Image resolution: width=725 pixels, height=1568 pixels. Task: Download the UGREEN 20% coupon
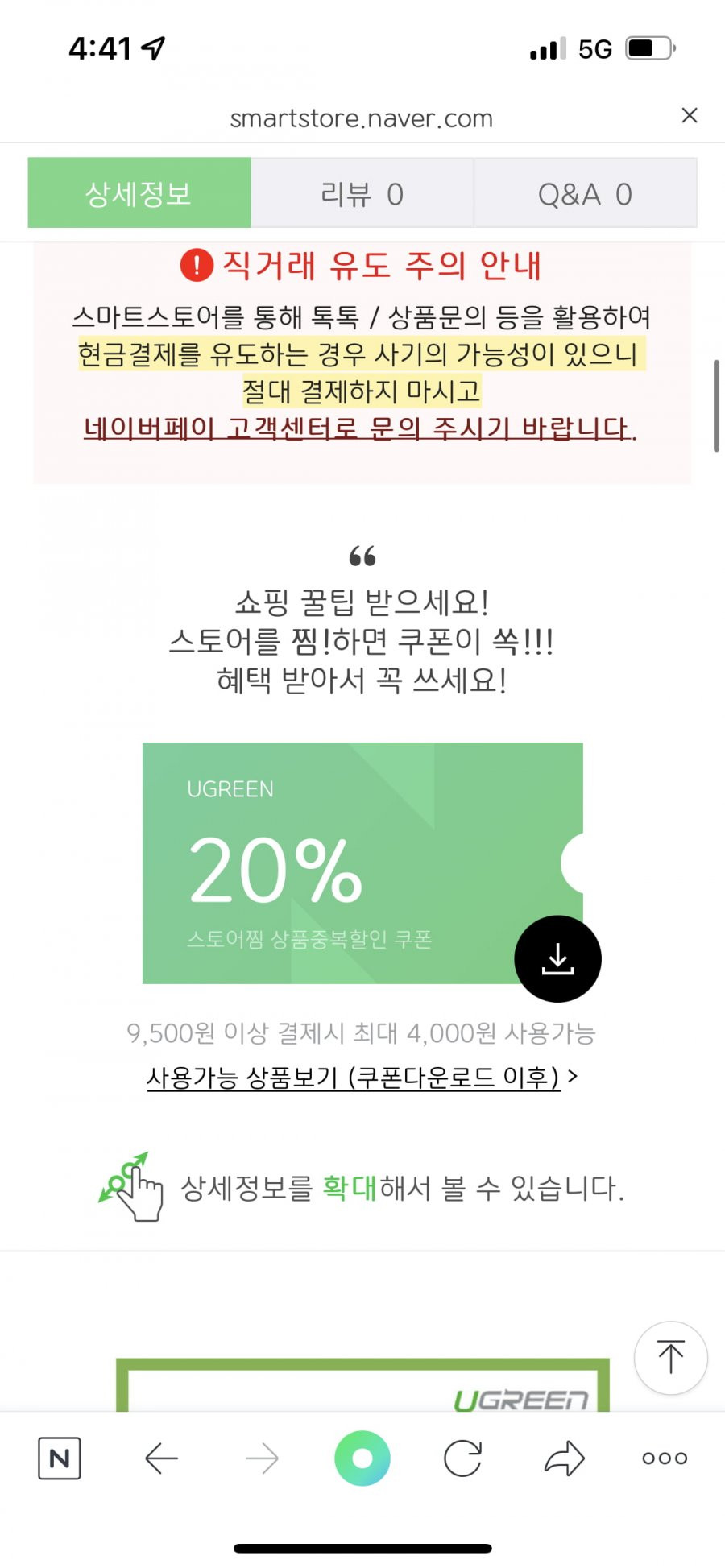[557, 958]
